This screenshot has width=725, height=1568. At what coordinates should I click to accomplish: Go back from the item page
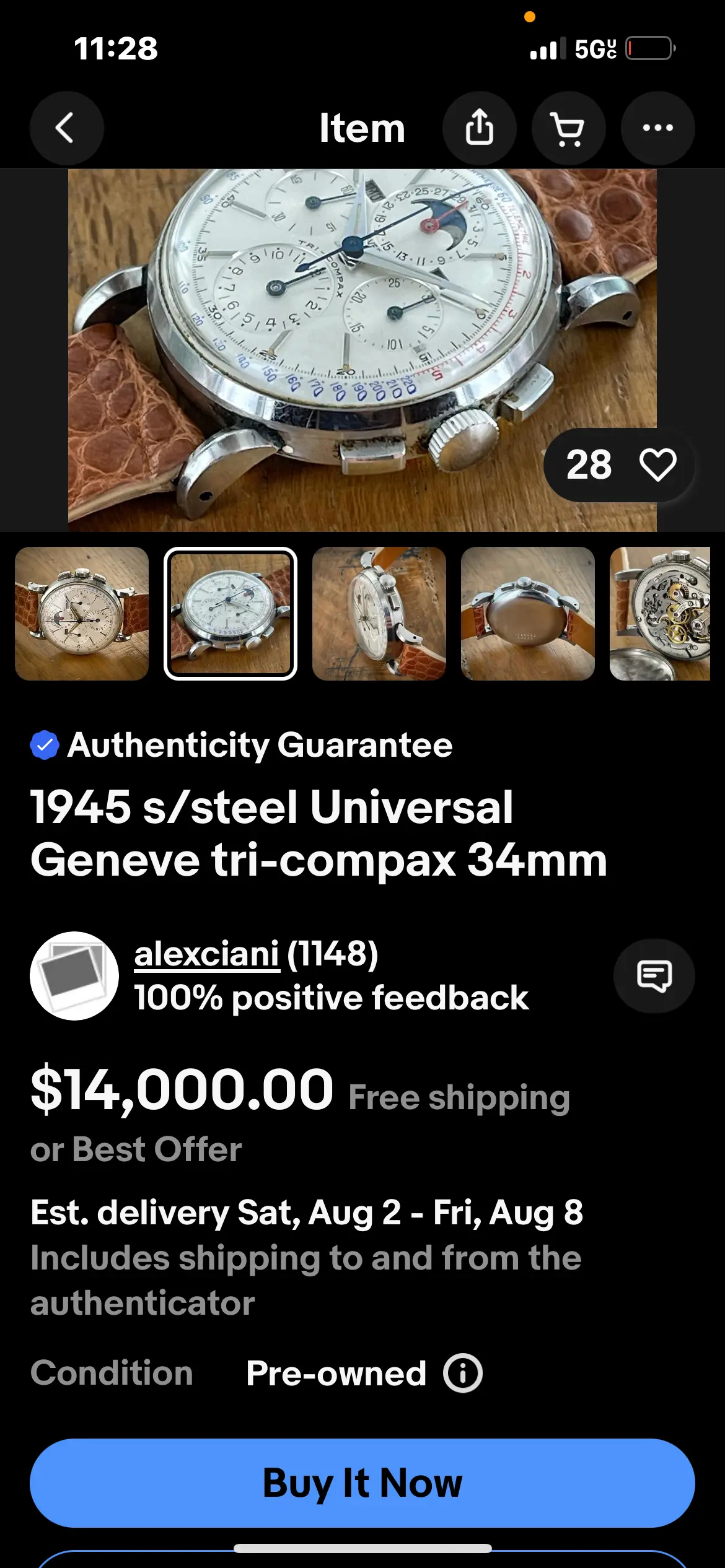(66, 128)
